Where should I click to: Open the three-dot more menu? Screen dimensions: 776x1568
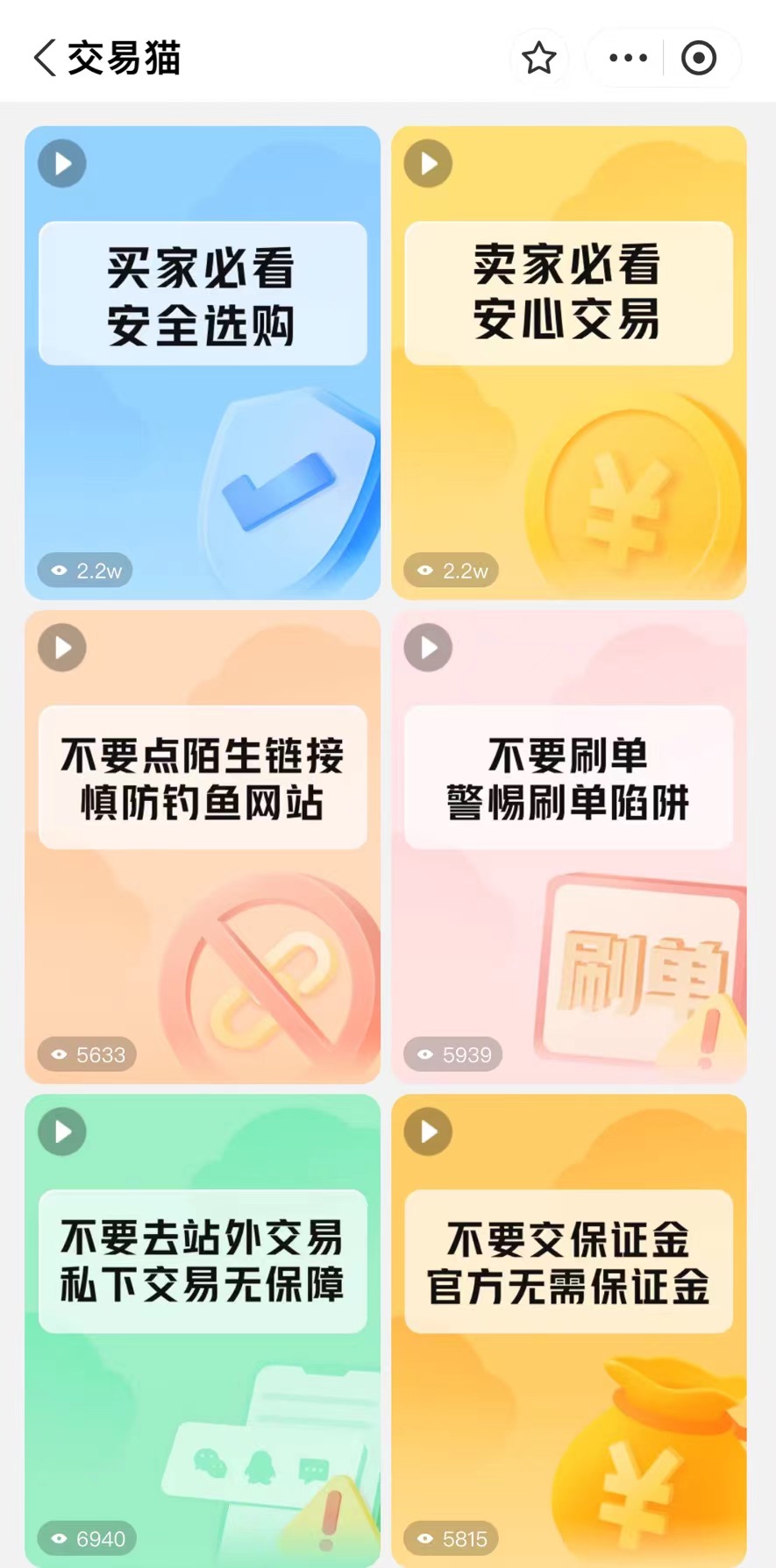pos(628,59)
